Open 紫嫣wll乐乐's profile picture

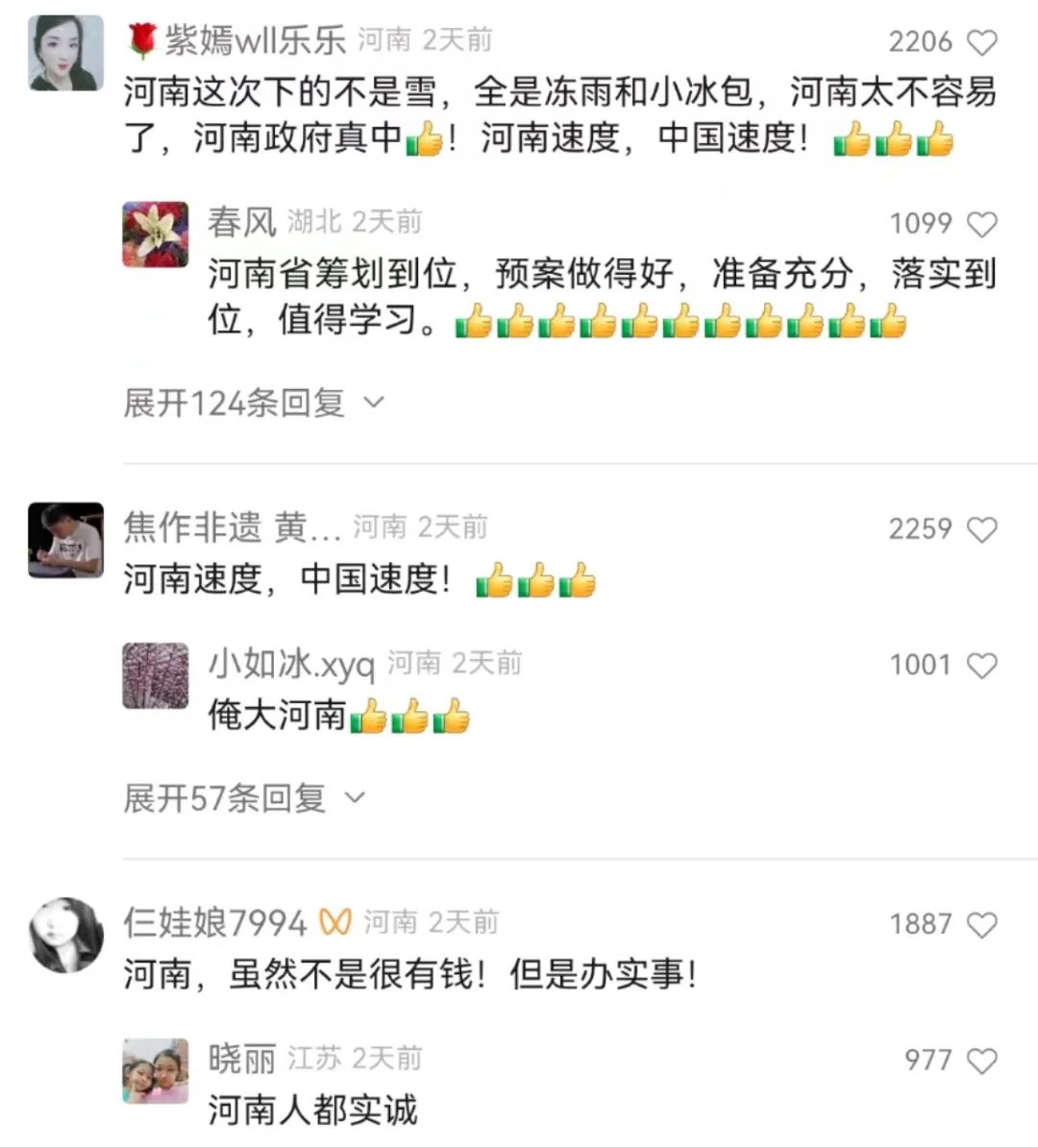[x=65, y=54]
